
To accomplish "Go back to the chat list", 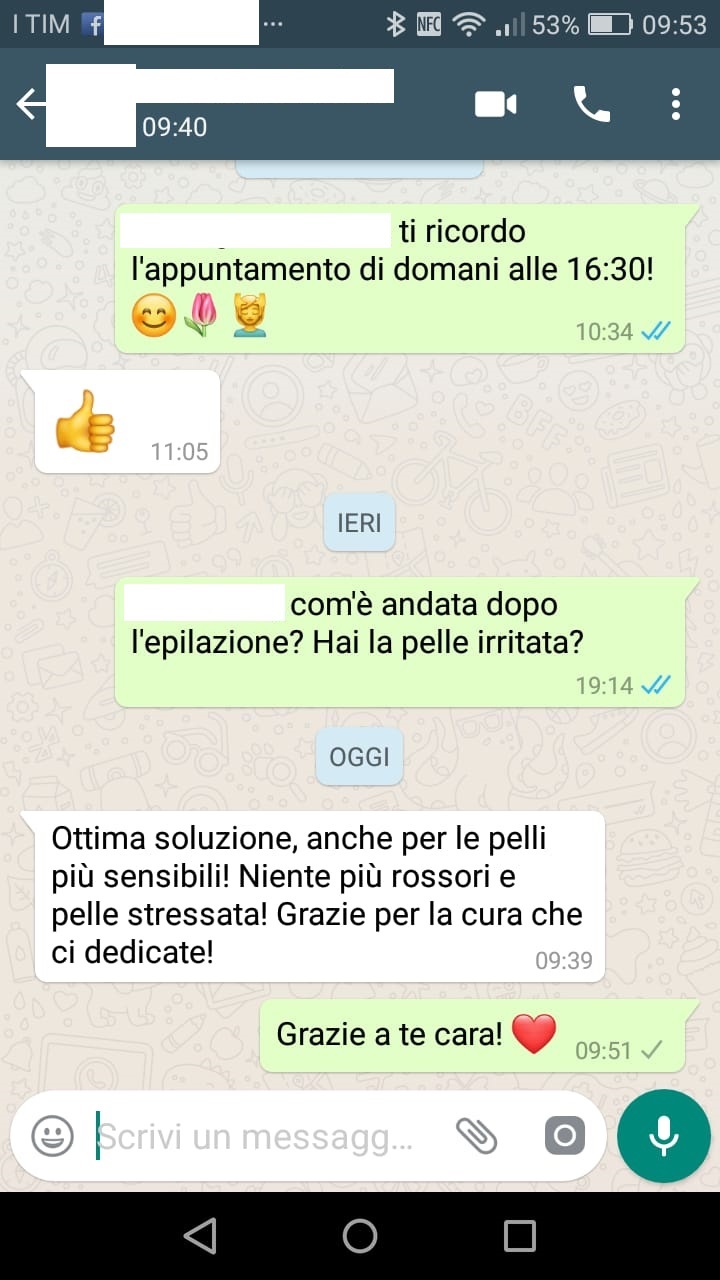I will pos(30,104).
